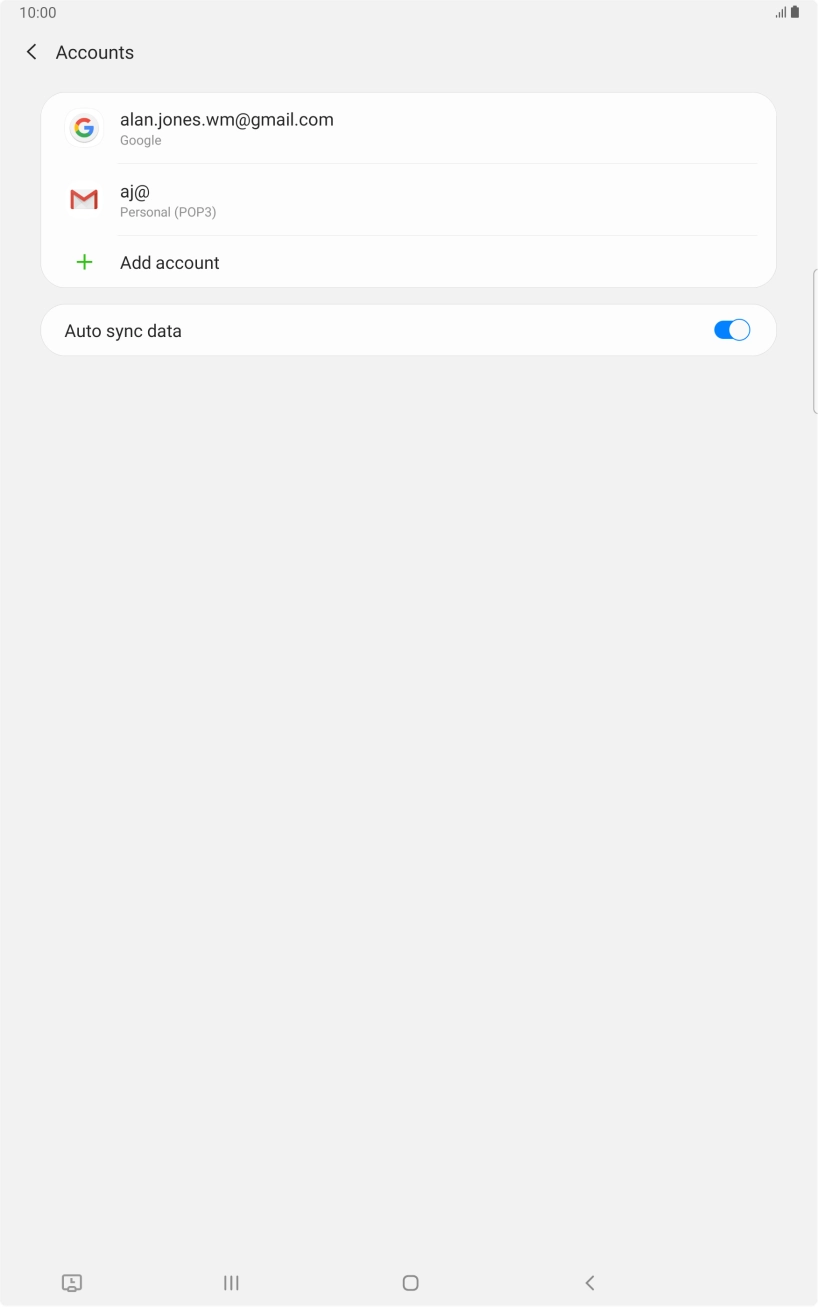Select the Accounts header title
818x1307 pixels.
click(x=94, y=52)
